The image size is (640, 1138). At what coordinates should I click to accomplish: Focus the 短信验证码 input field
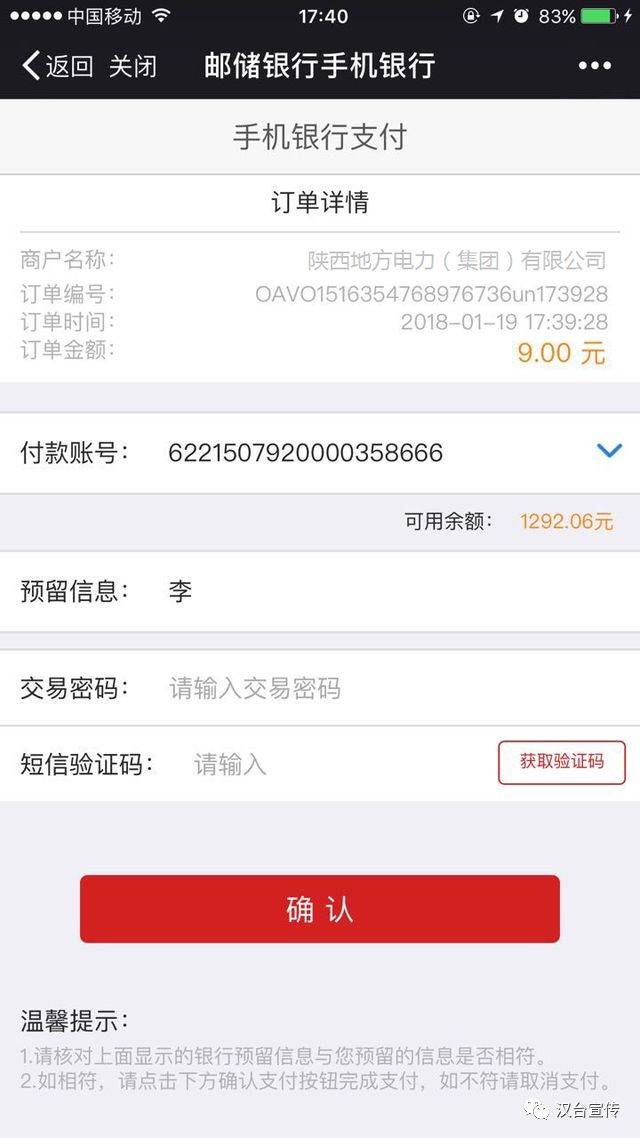[x=330, y=764]
